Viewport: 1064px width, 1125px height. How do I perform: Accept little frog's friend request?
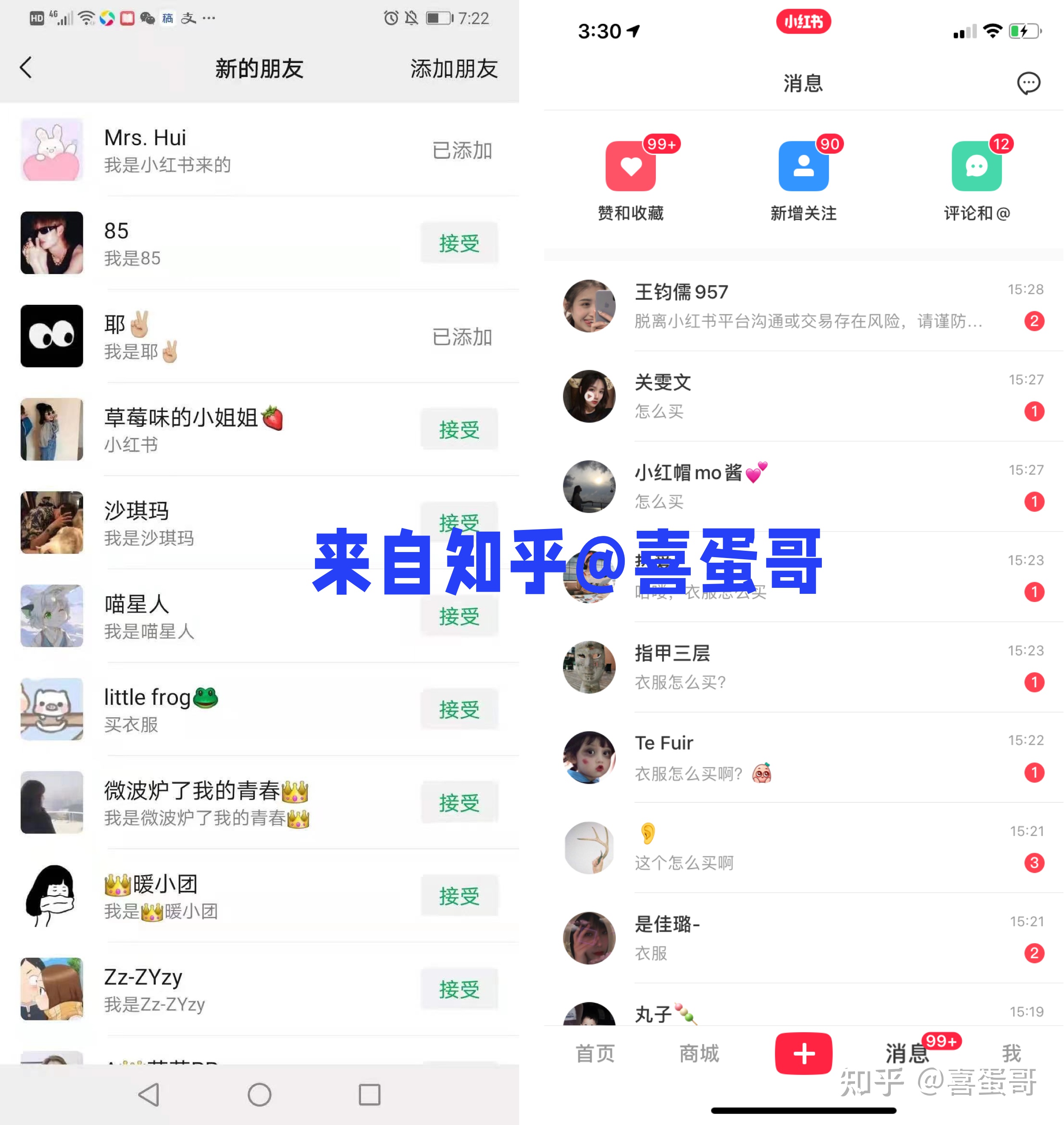point(459,709)
